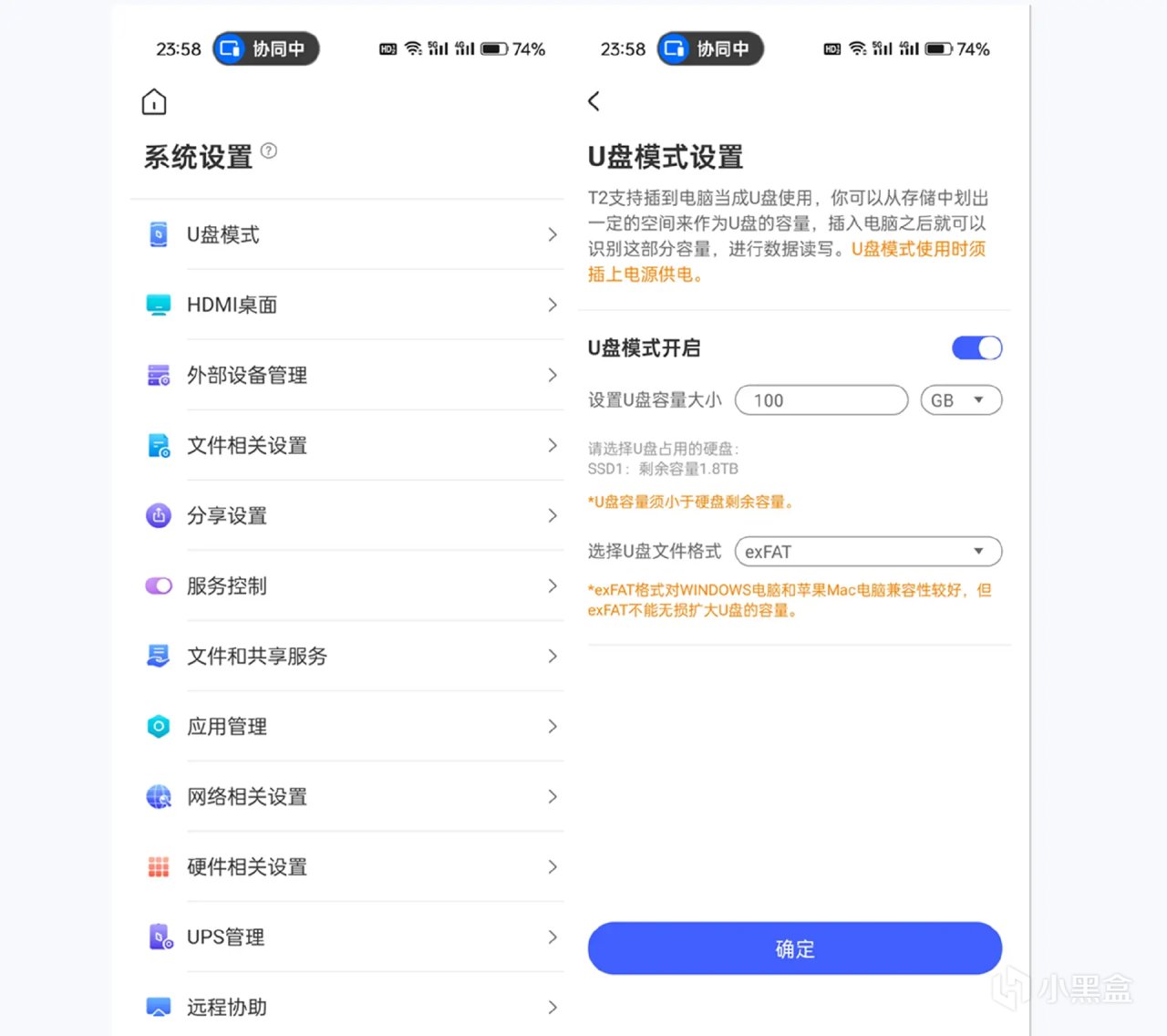Open 硬件相关设置

351,866
